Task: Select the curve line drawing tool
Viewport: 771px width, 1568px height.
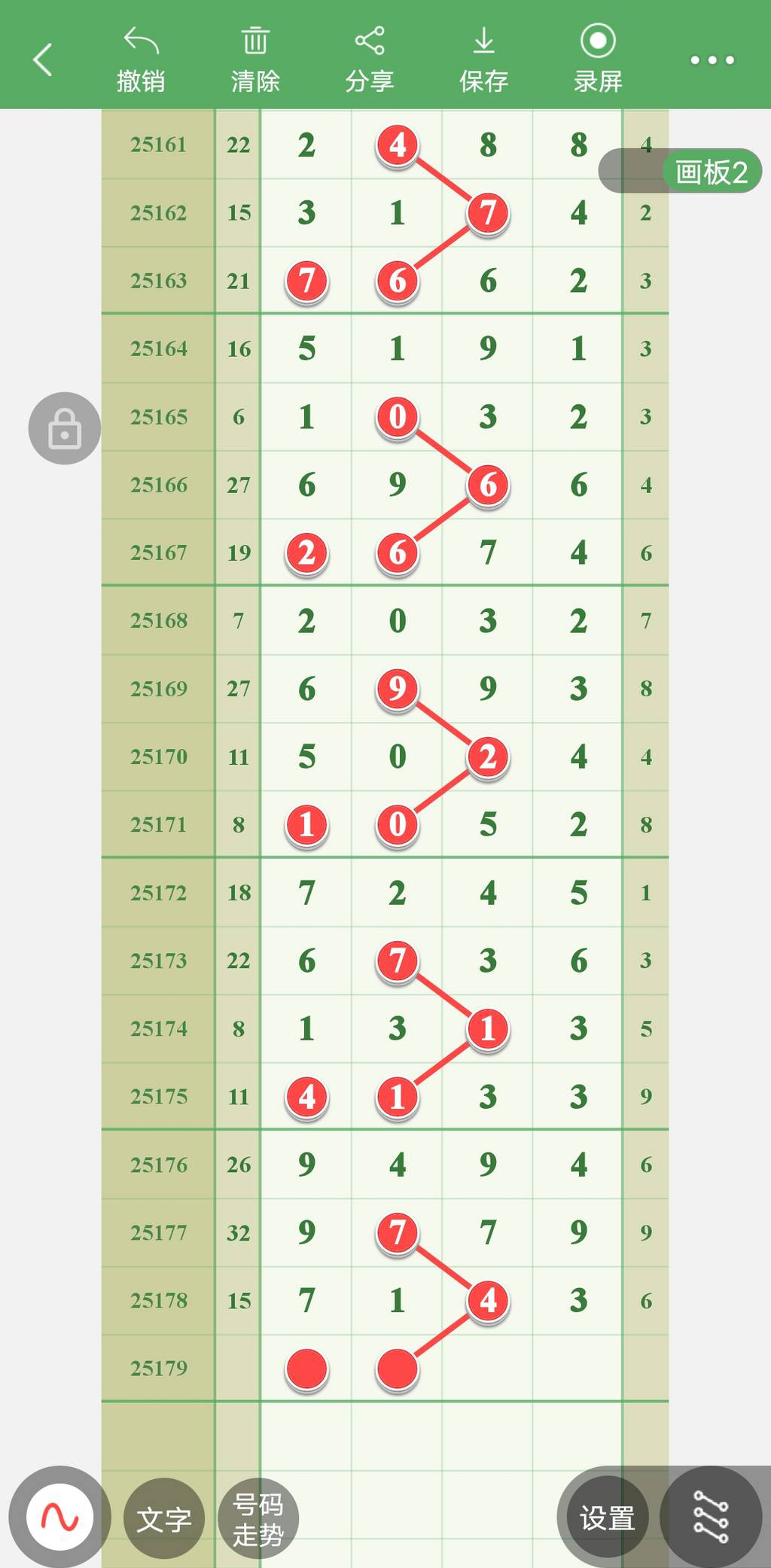Action: [60, 1517]
